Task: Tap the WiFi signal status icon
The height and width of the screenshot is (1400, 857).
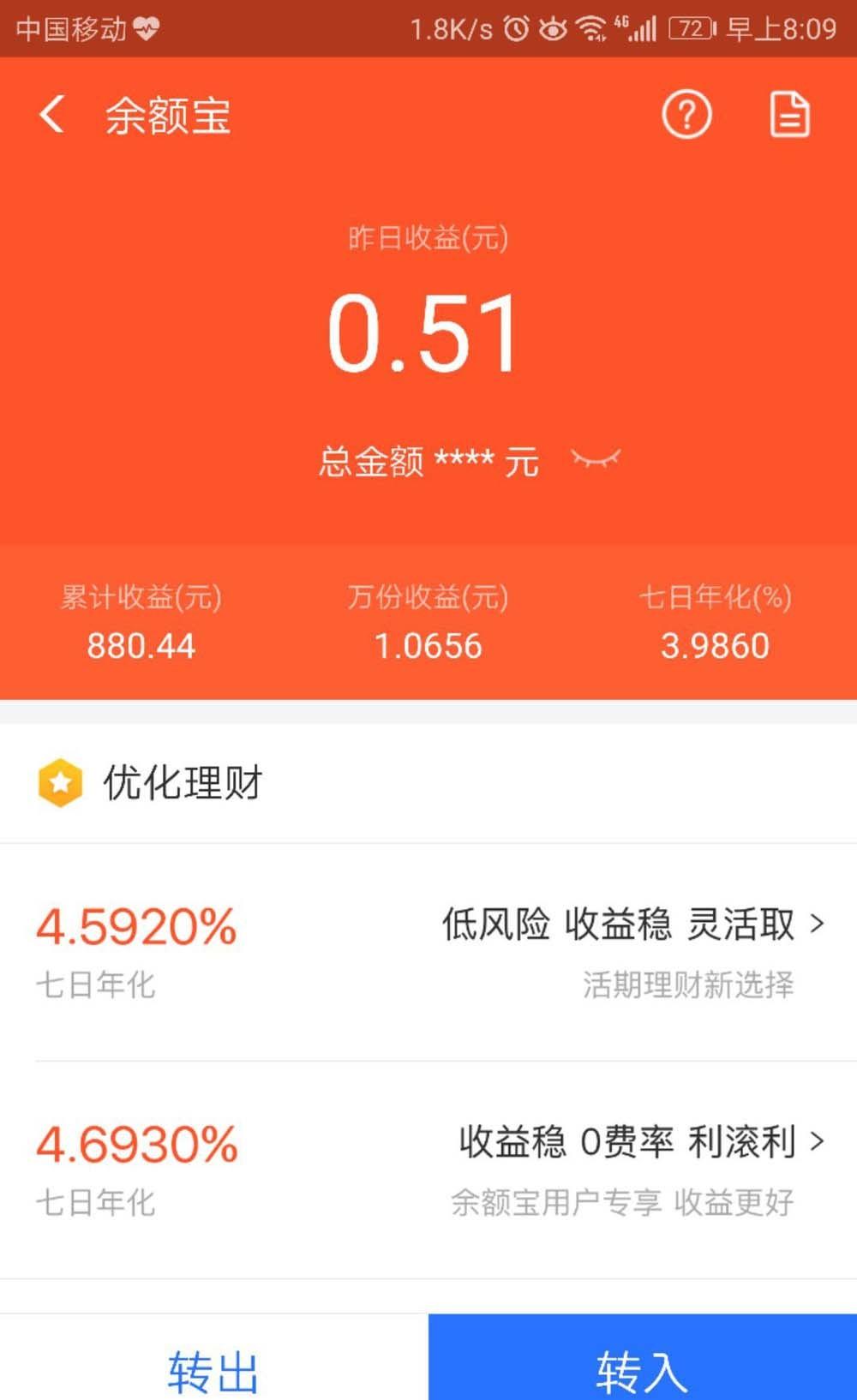Action: coord(593,27)
